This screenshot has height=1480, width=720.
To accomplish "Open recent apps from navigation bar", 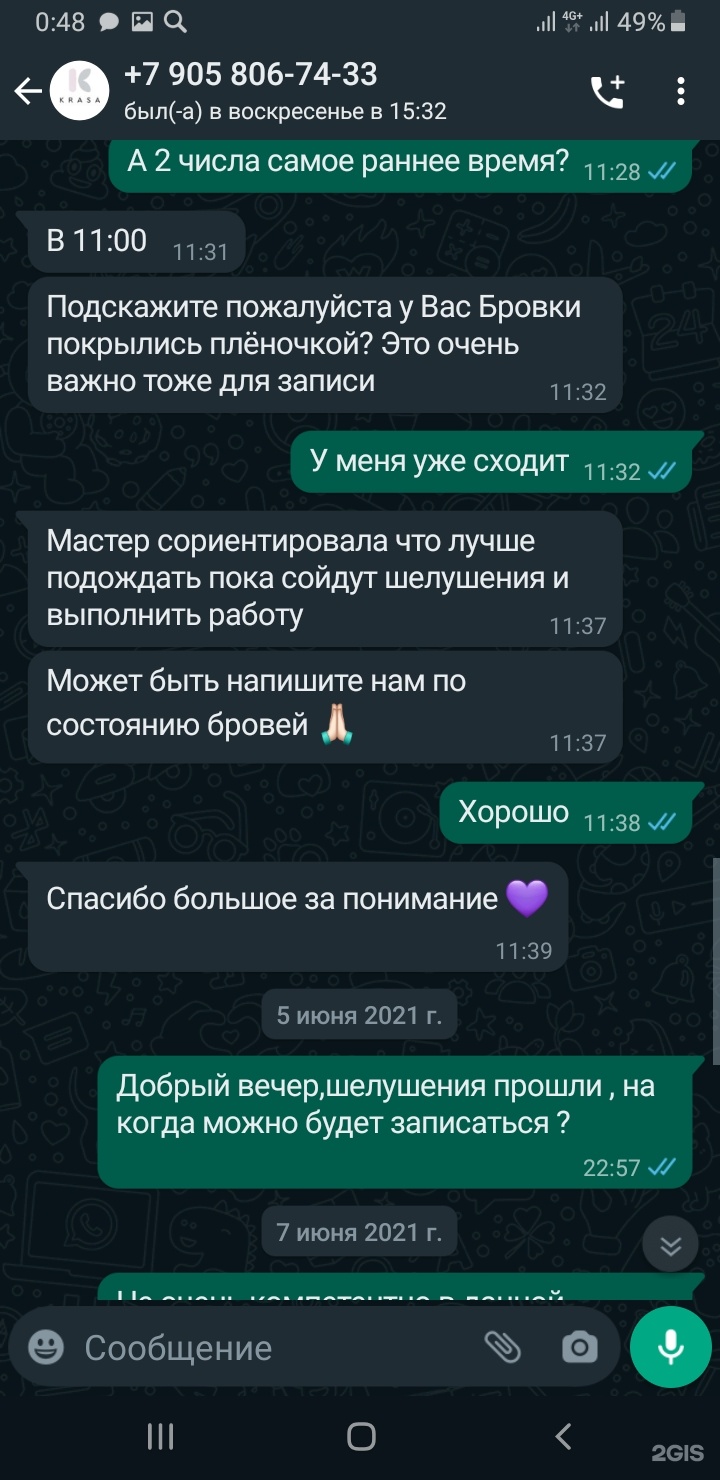I will tap(160, 1437).
